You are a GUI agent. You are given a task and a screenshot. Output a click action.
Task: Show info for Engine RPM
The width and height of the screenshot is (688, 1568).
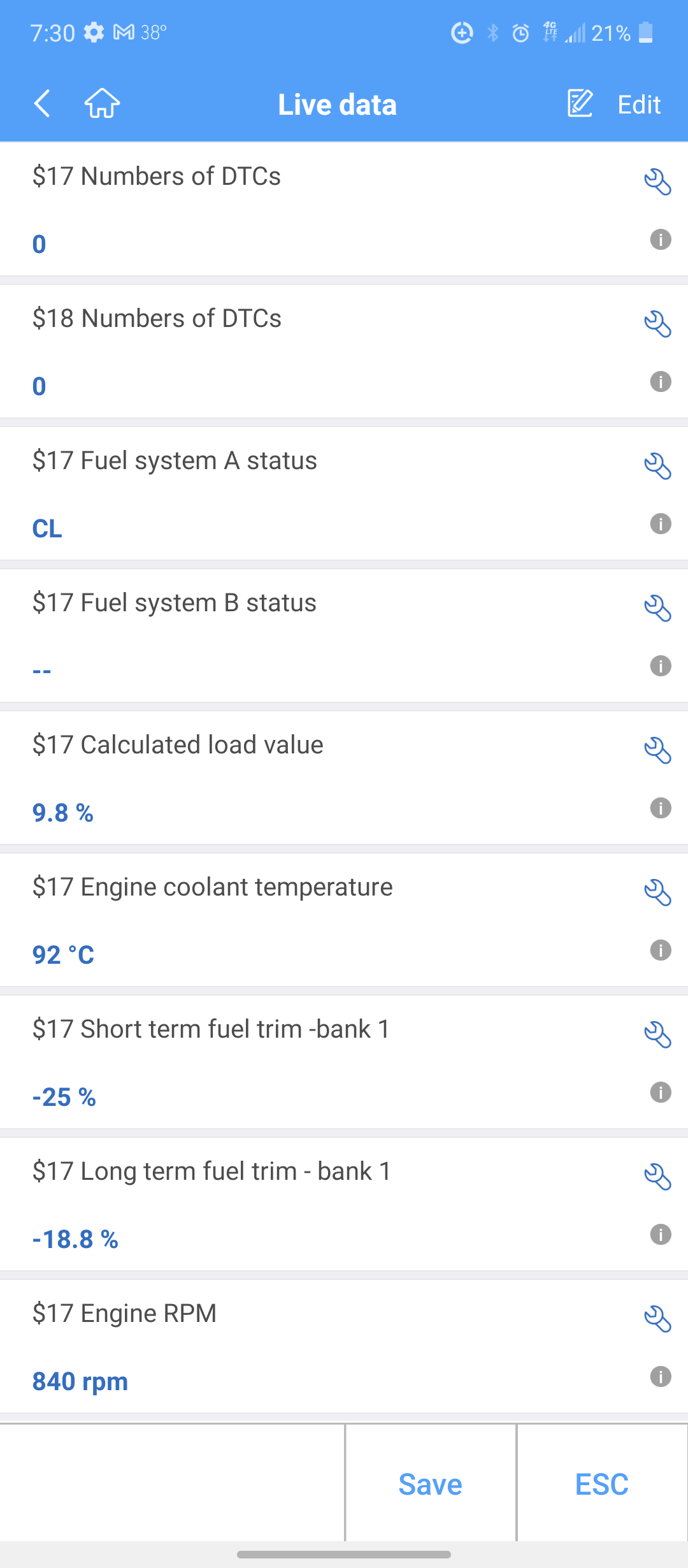661,1377
